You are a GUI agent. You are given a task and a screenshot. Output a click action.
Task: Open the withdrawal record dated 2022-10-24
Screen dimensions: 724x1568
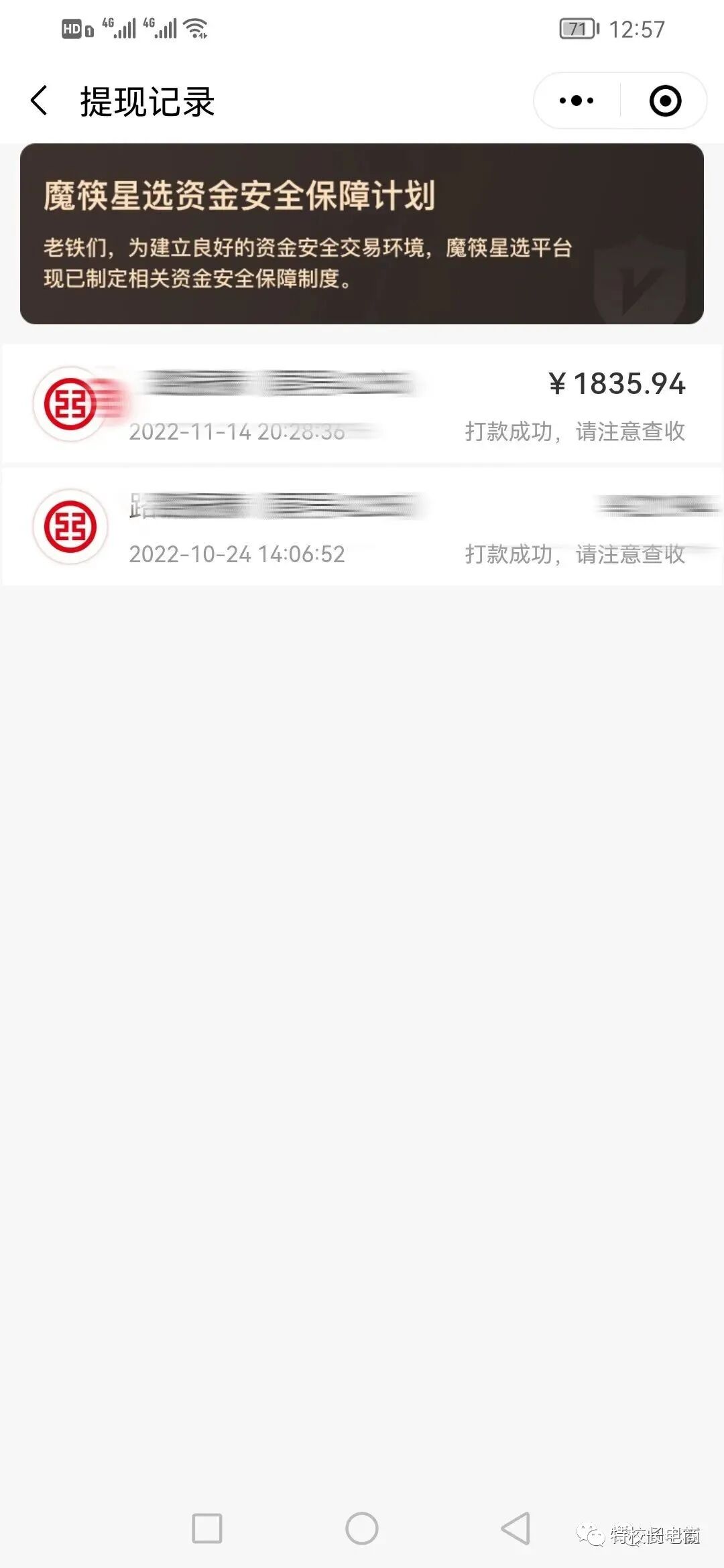(362, 527)
